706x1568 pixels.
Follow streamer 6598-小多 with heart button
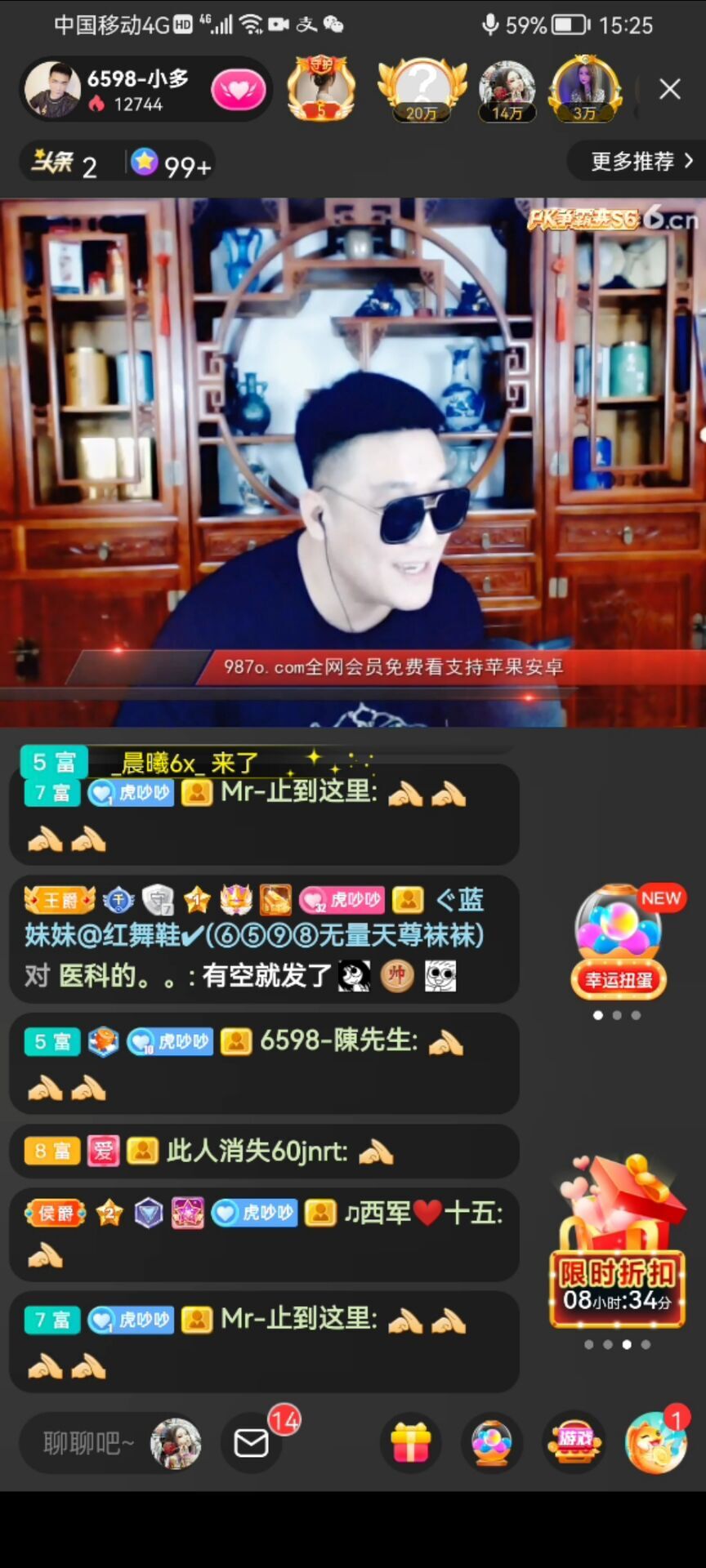click(239, 90)
